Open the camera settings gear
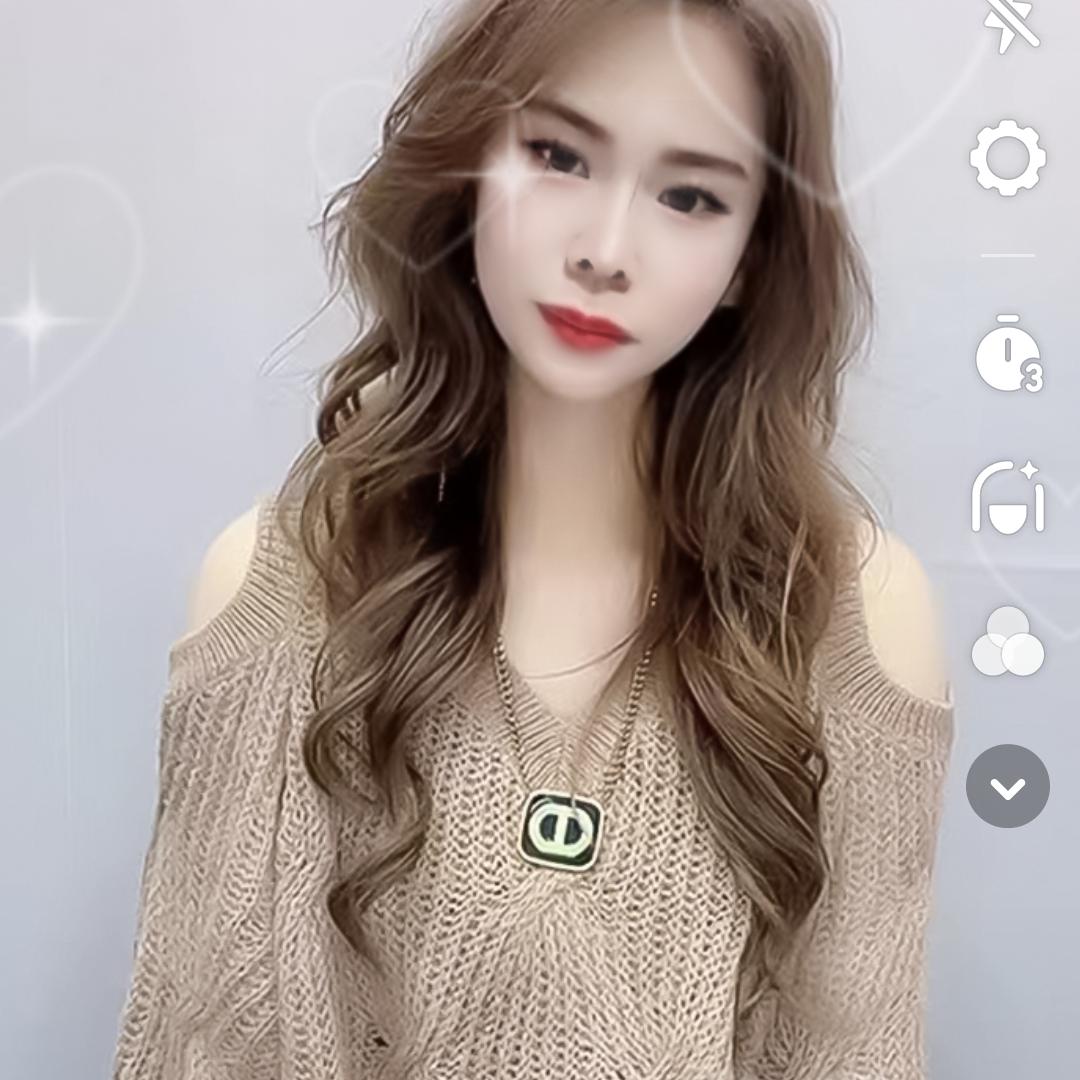This screenshot has width=1080, height=1080. (1008, 157)
